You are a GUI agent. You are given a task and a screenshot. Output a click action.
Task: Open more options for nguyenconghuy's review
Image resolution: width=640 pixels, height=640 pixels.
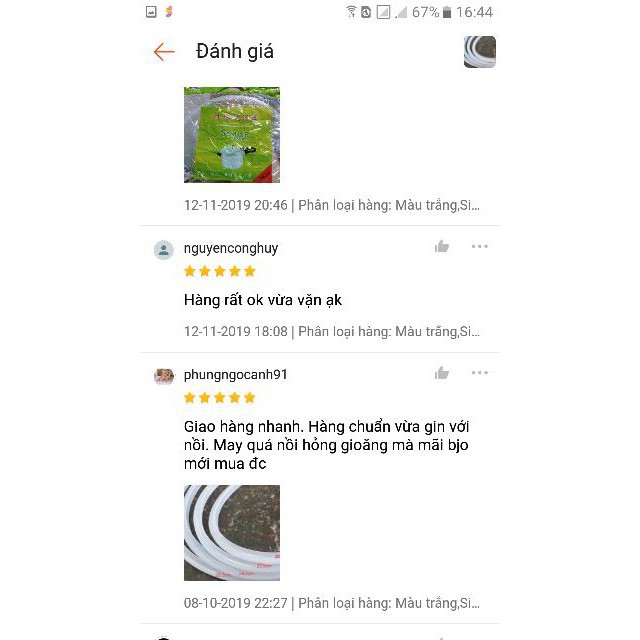click(480, 247)
